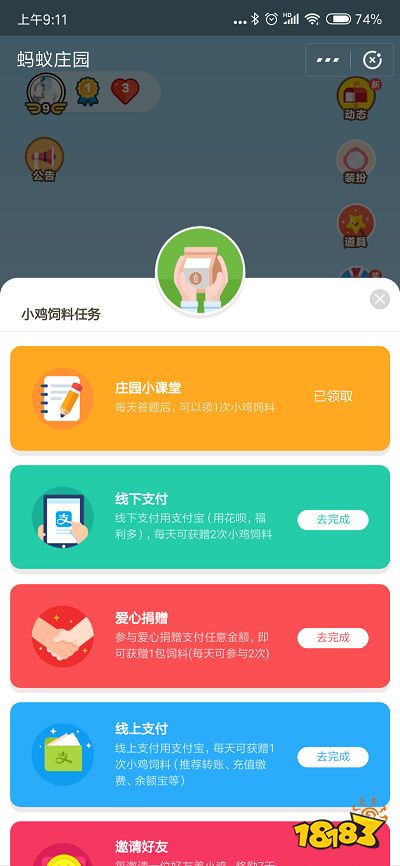Close the 小鸡饲料任务 panel
400x866 pixels.
[380, 299]
